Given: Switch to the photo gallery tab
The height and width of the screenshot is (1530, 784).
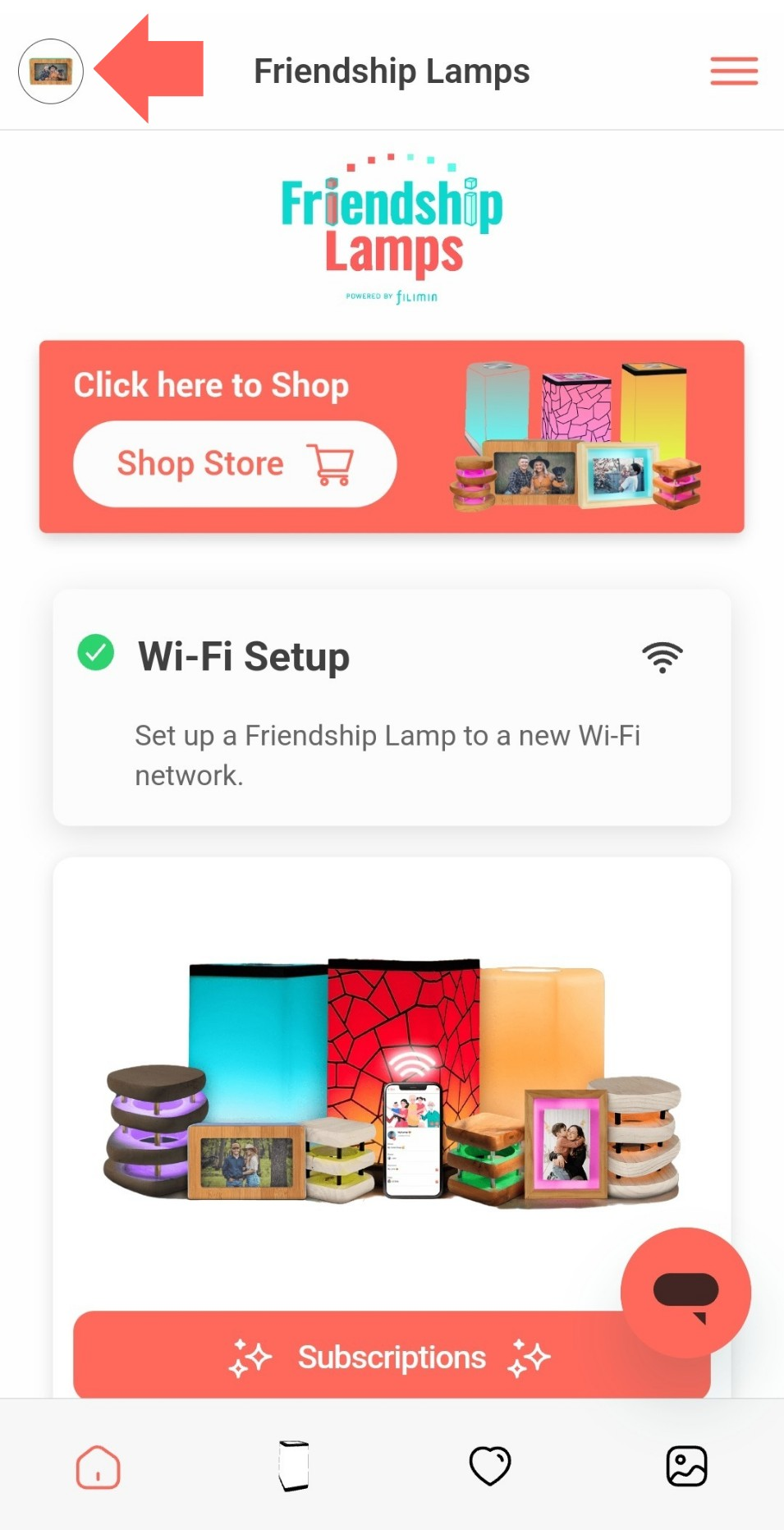Looking at the screenshot, I should pyautogui.click(x=686, y=1466).
